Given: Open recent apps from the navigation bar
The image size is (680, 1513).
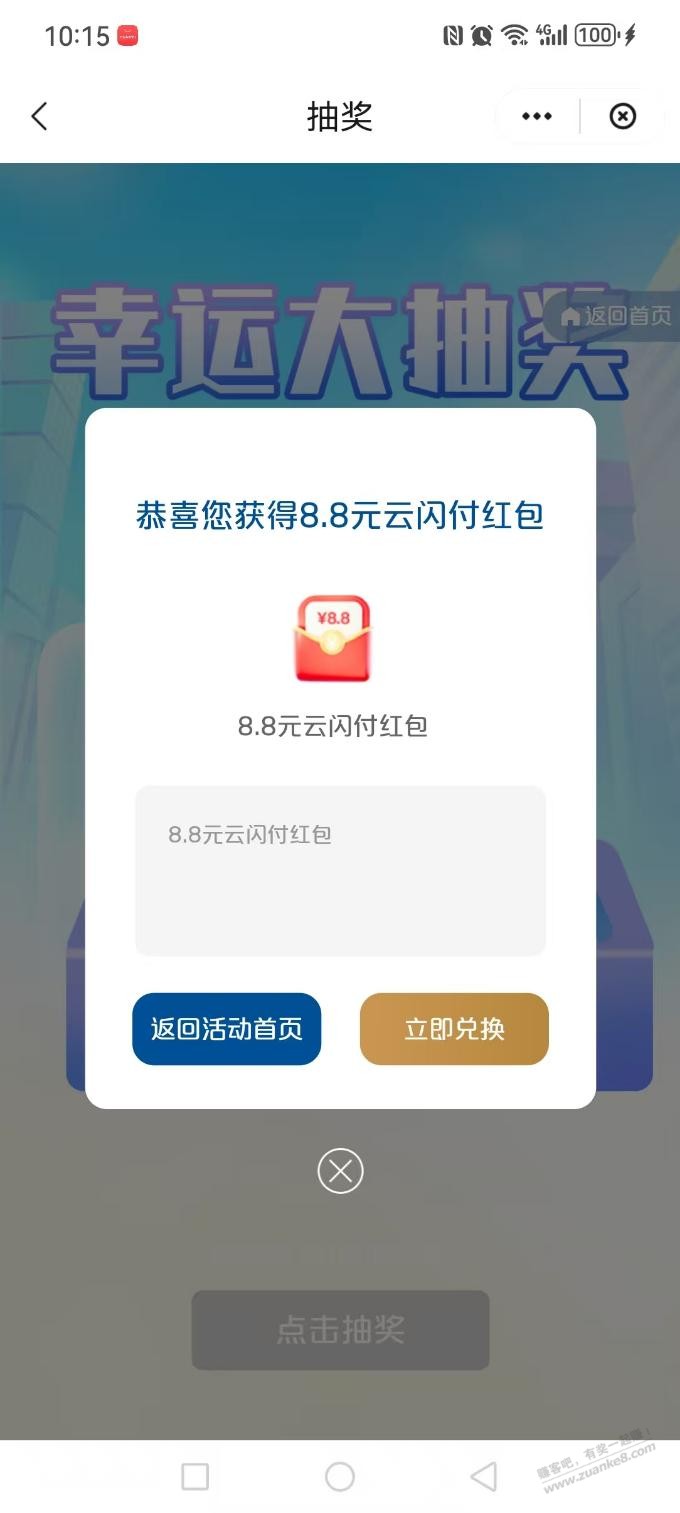Looking at the screenshot, I should coord(195,1477).
